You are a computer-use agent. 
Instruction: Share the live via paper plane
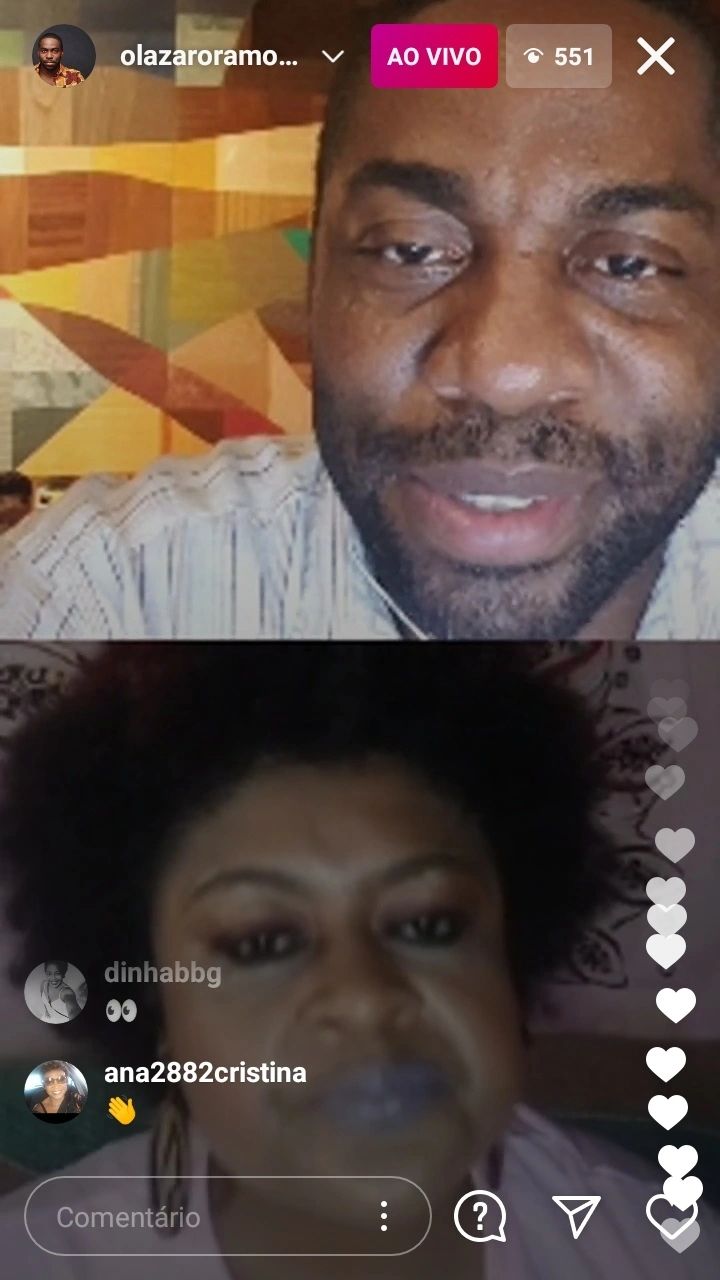pyautogui.click(x=576, y=1217)
